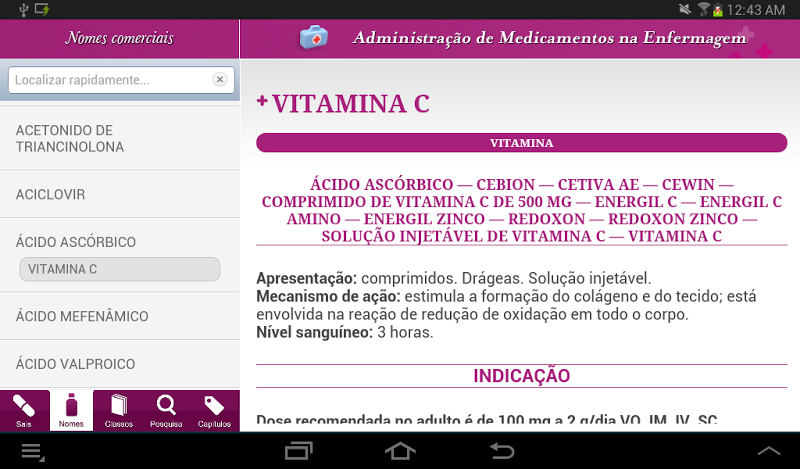The image size is (800, 469).
Task: Switch to the Capítulos tab
Action: click(214, 410)
